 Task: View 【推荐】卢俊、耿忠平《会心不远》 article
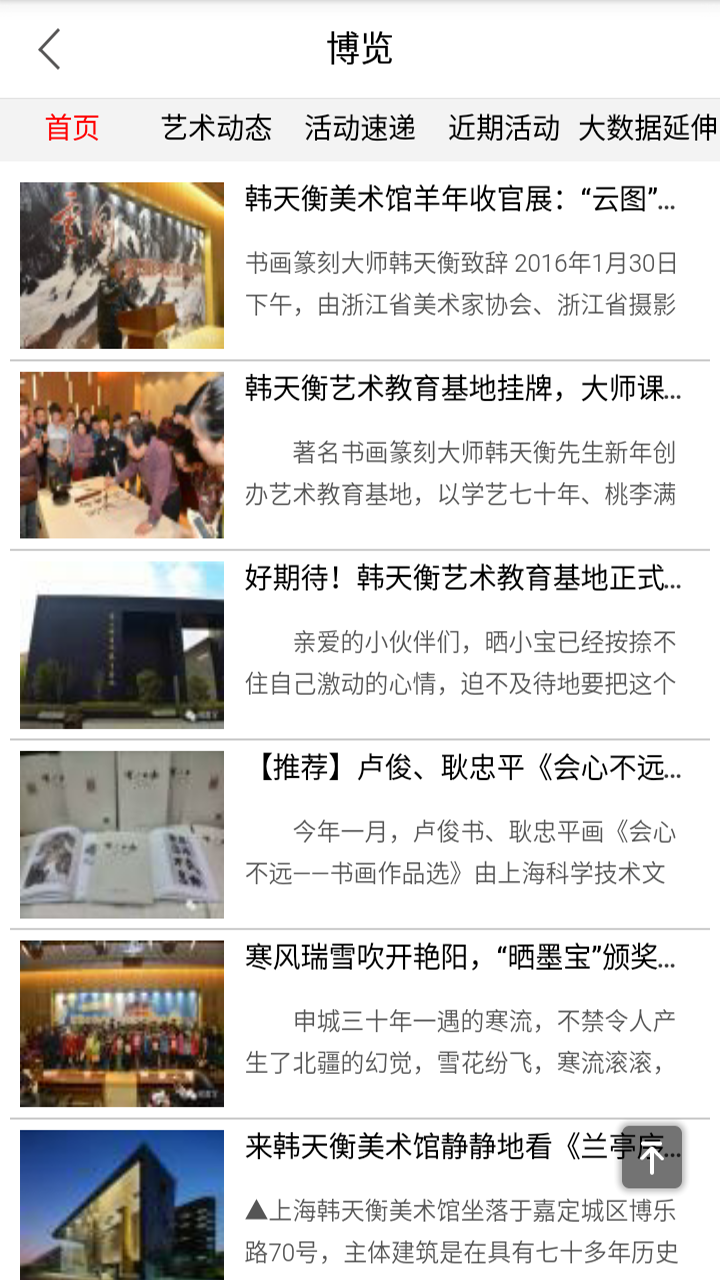point(462,768)
